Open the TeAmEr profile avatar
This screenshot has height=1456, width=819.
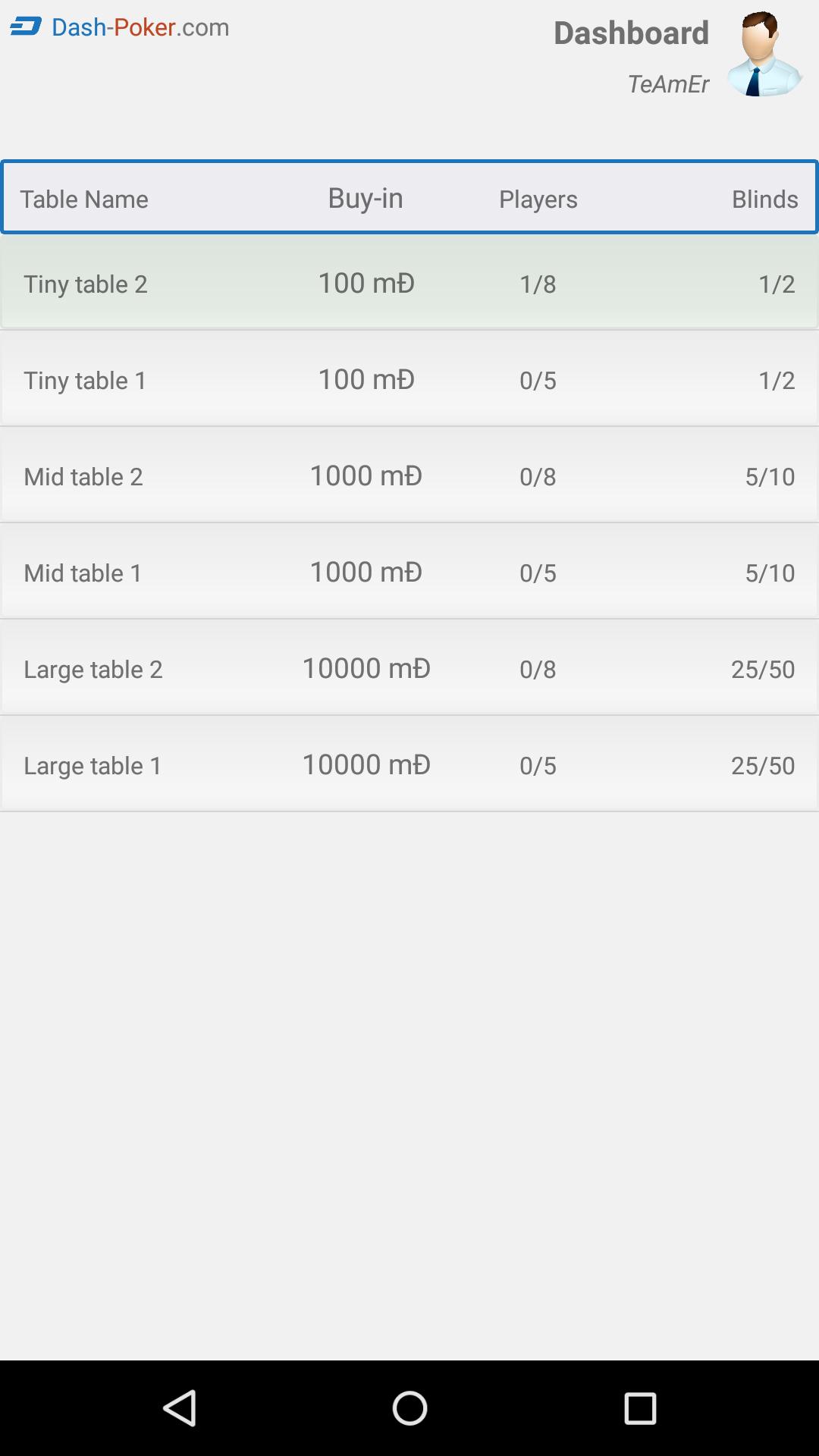(x=764, y=55)
